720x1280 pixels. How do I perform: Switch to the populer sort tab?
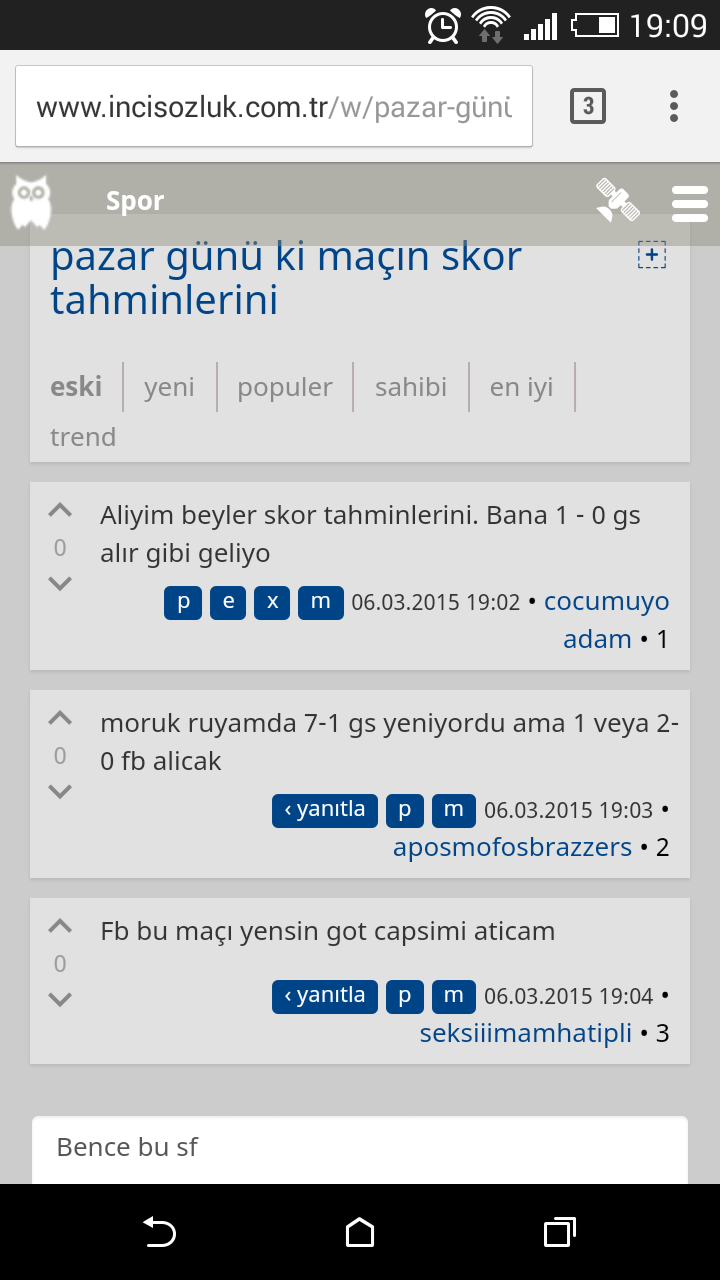point(284,387)
